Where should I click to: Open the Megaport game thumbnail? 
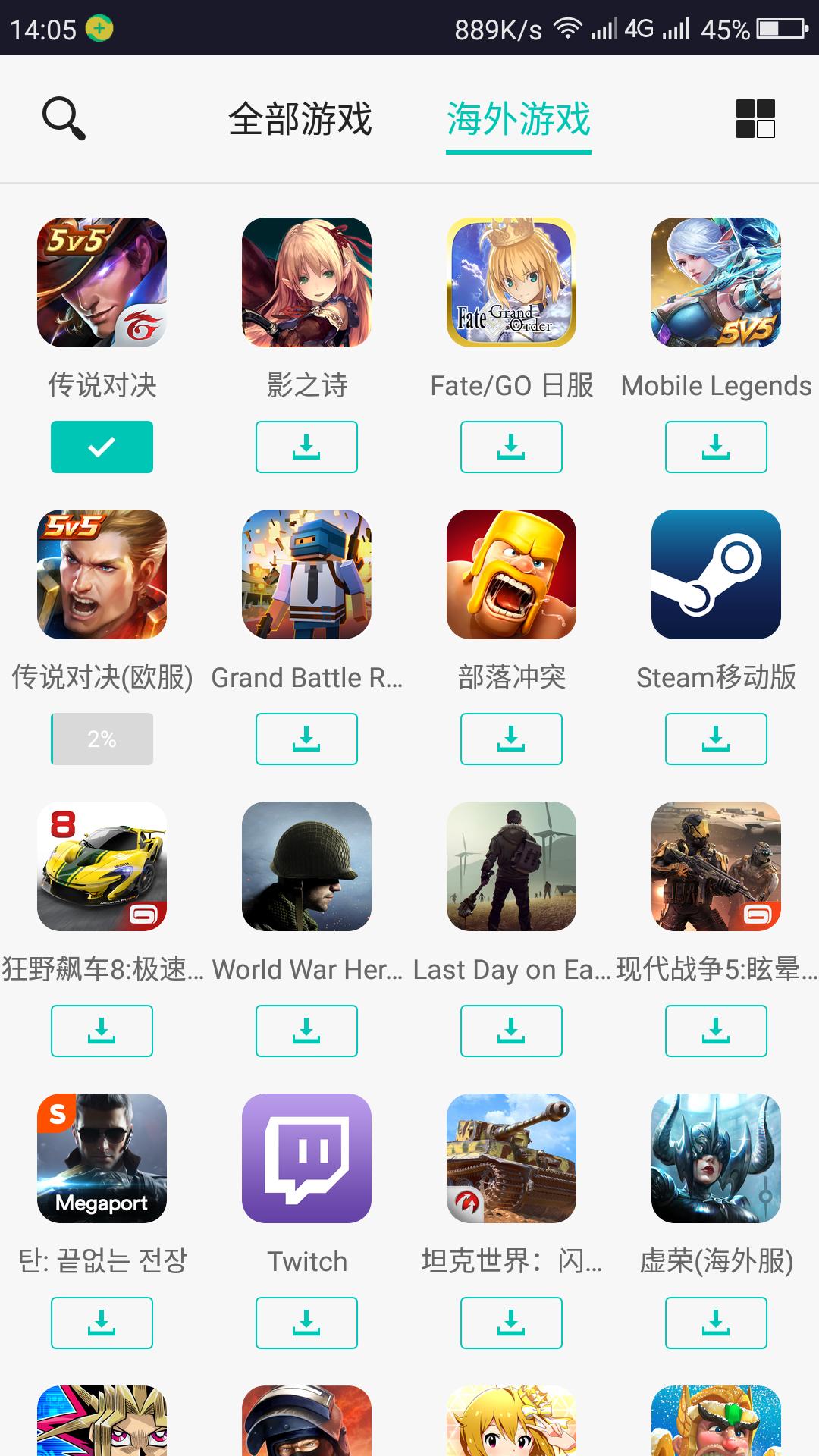(102, 1159)
